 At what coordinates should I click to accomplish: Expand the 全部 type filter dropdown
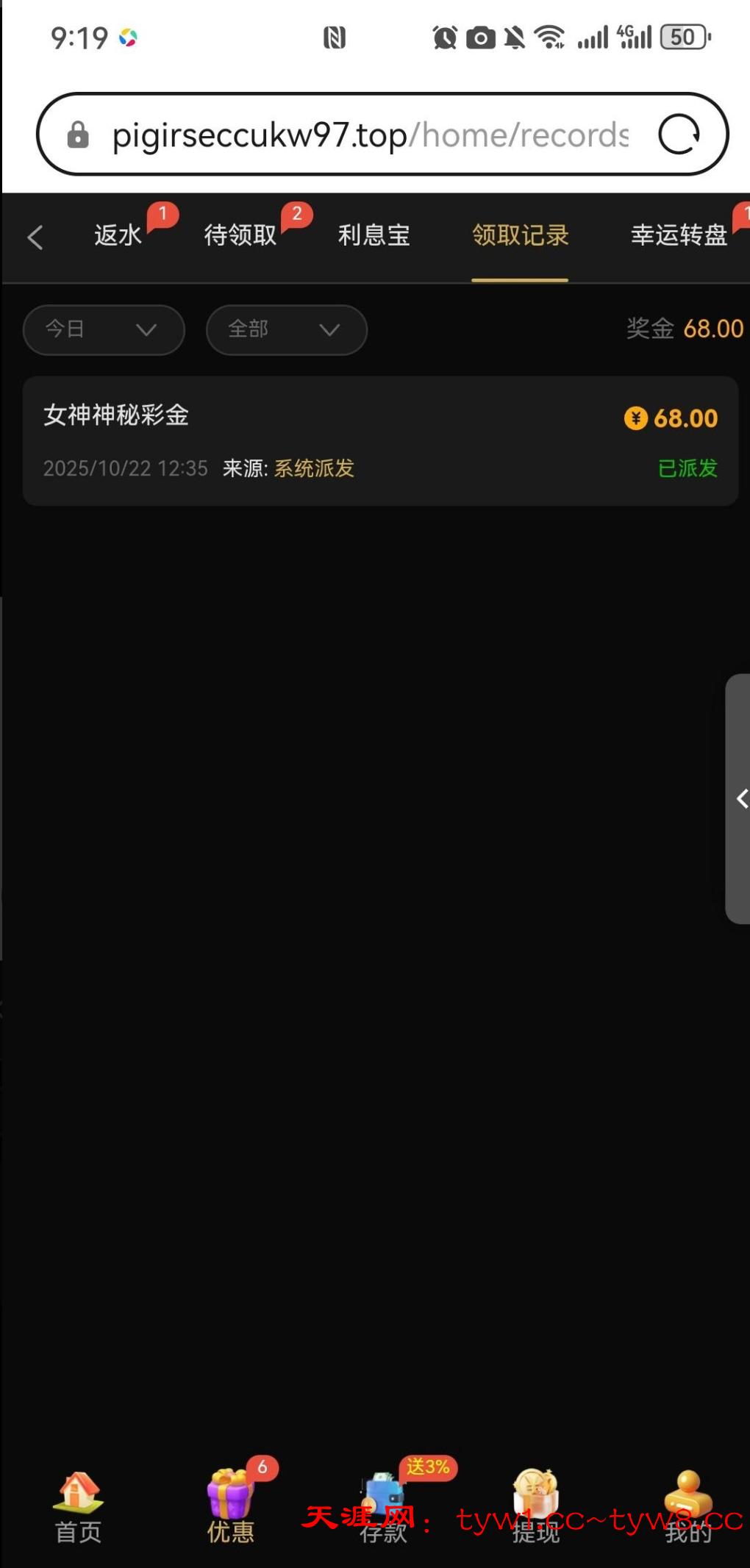pos(286,329)
